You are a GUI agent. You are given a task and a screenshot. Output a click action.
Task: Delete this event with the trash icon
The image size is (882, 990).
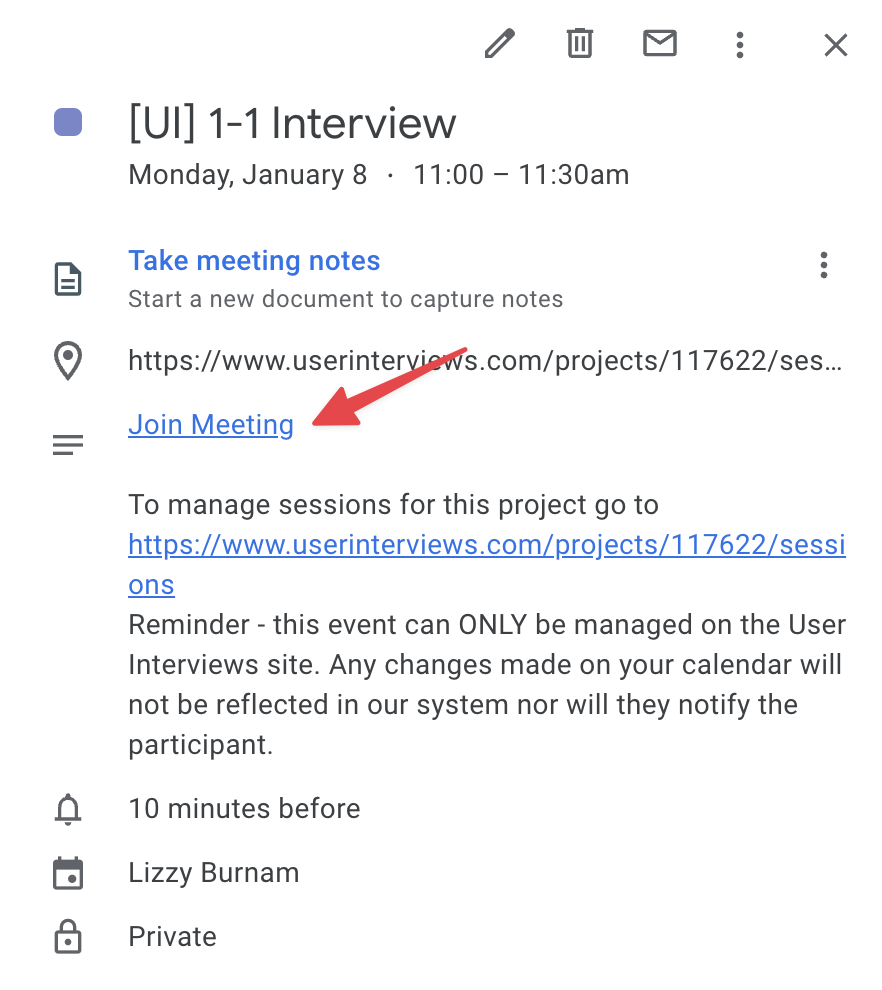580,44
